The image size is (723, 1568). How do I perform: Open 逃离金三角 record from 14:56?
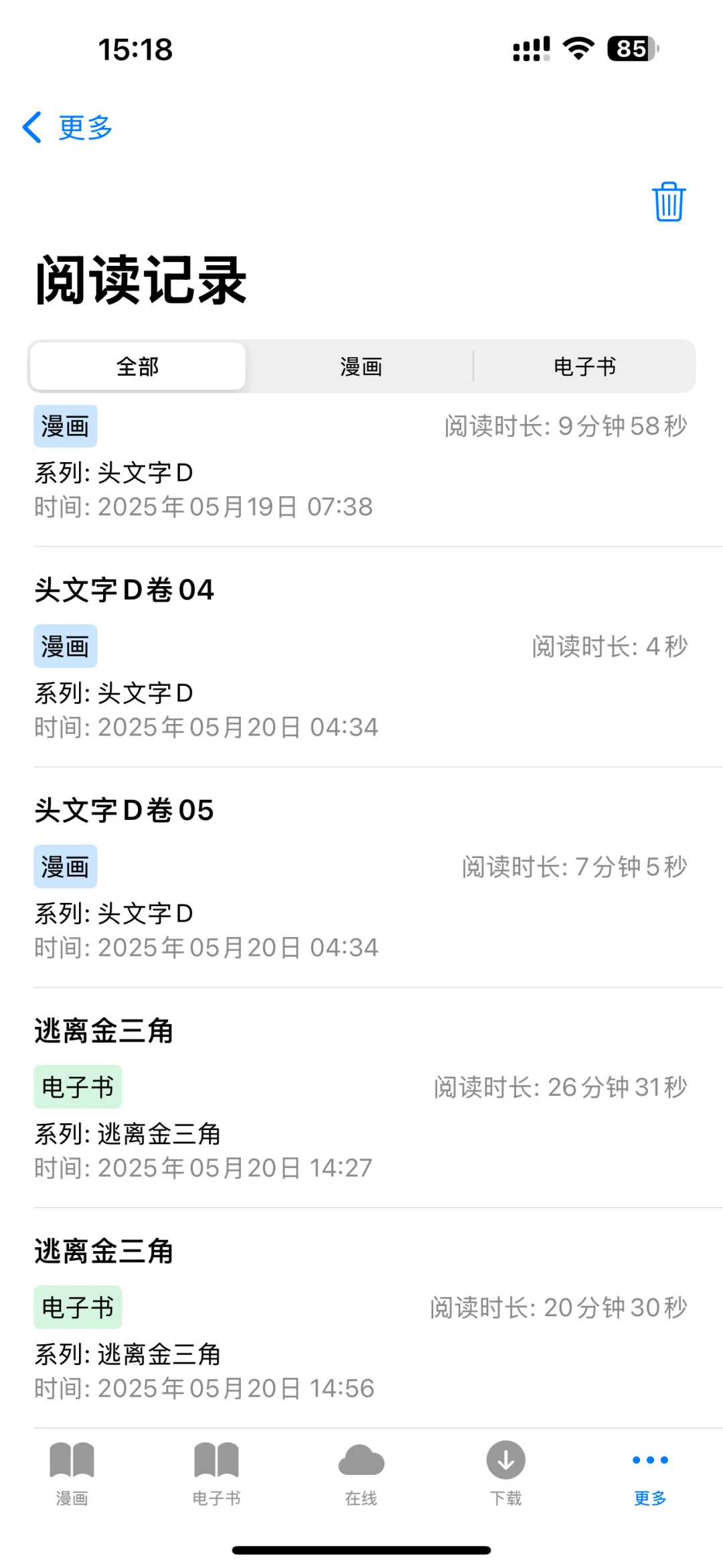click(361, 1318)
